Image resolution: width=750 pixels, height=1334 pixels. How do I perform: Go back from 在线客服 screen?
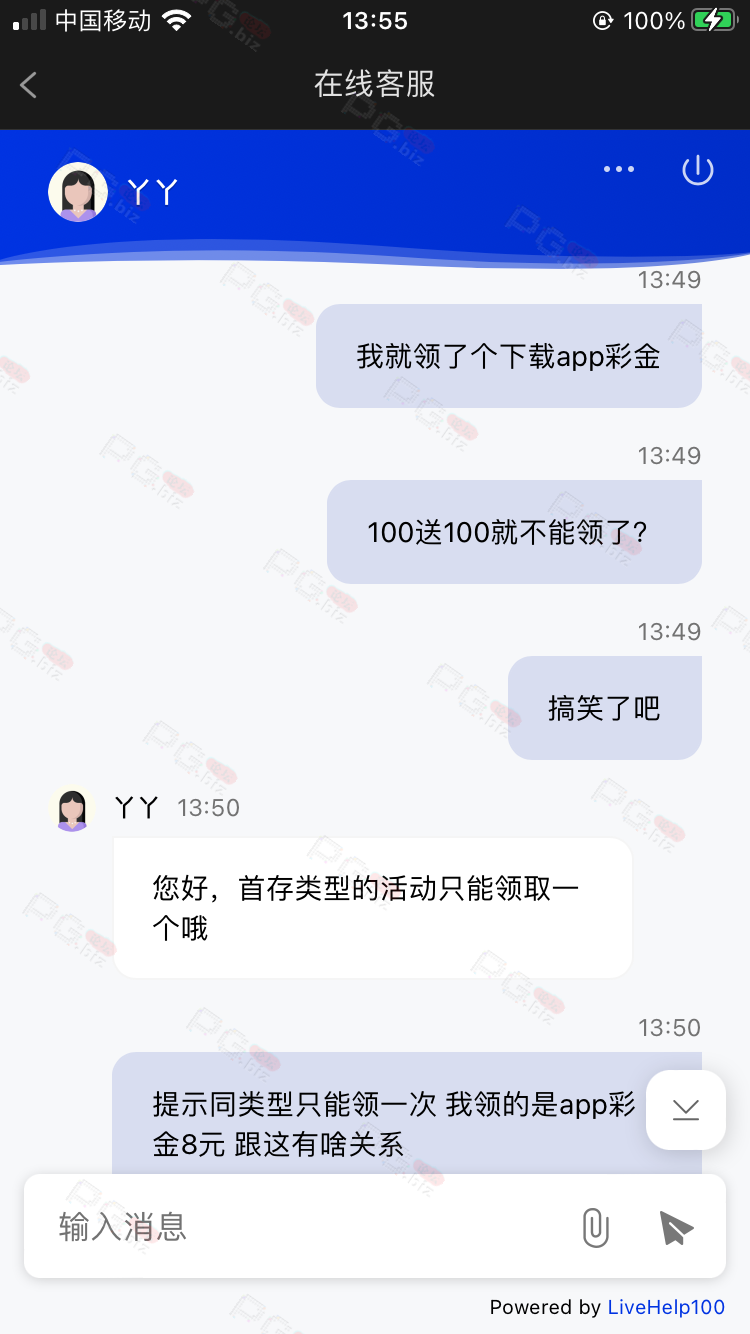[x=29, y=85]
